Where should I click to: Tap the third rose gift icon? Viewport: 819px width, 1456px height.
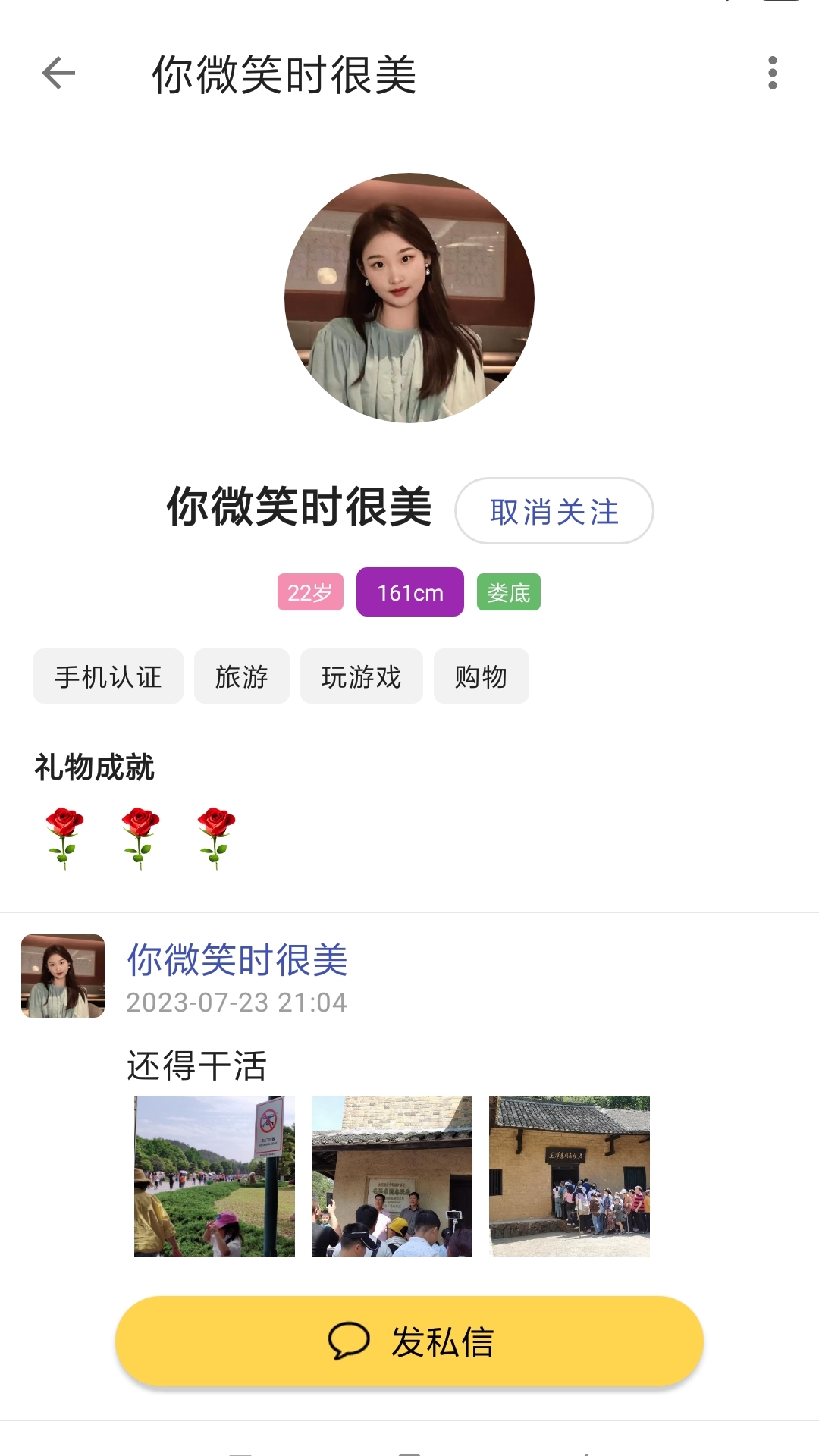[215, 836]
